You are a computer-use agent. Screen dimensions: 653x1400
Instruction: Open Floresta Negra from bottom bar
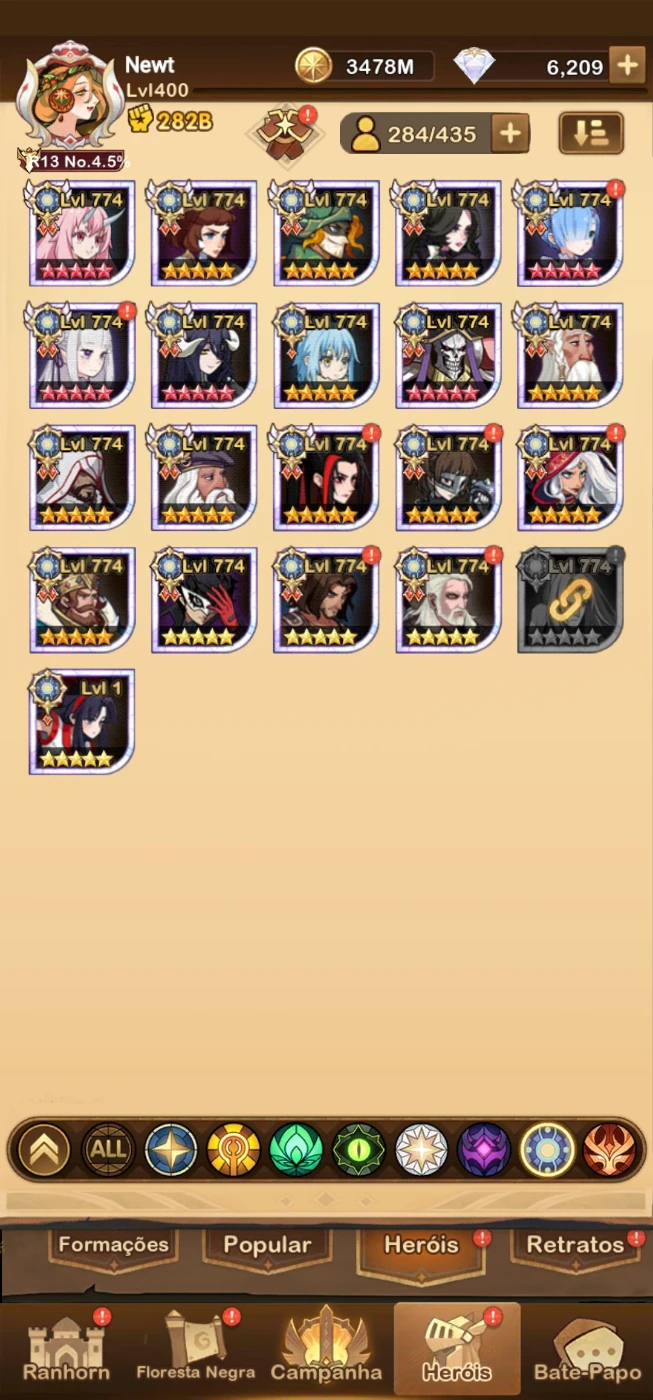click(x=196, y=1349)
